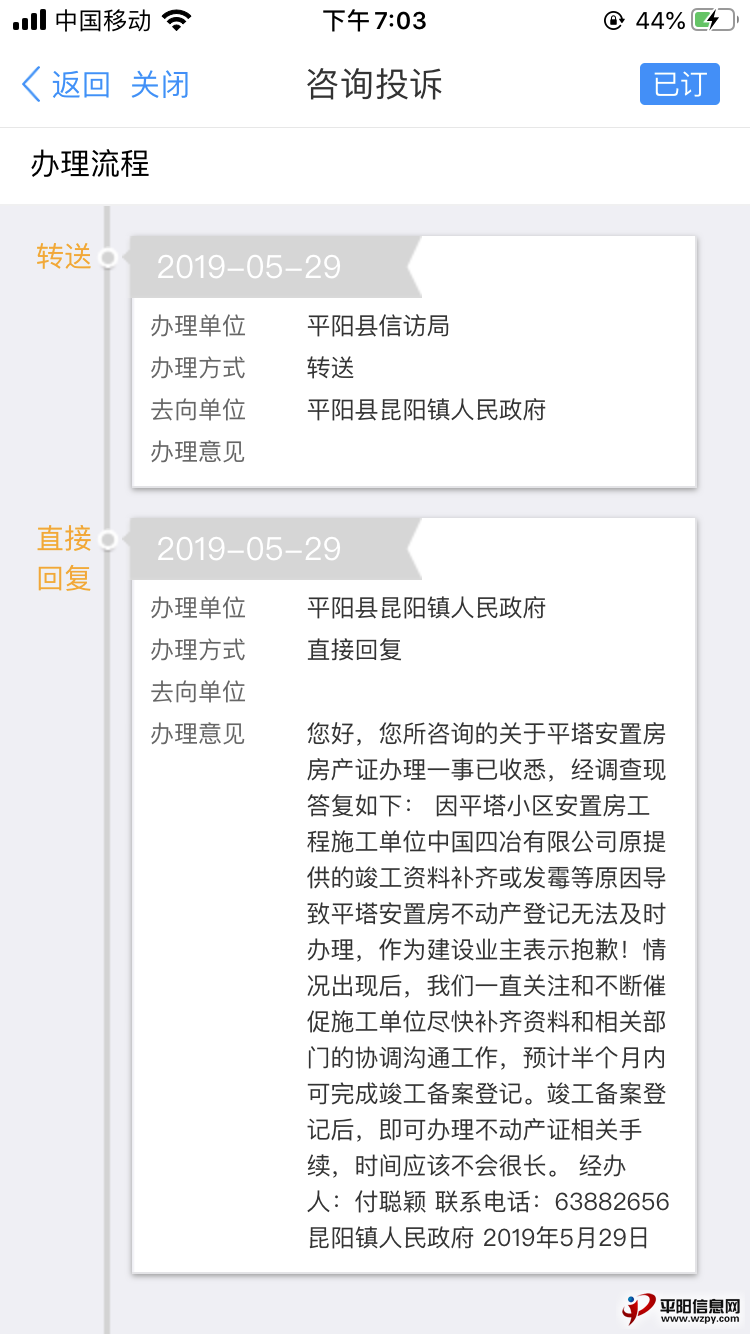The width and height of the screenshot is (750, 1334).
Task: Close the page with 关闭
Action: 160,85
